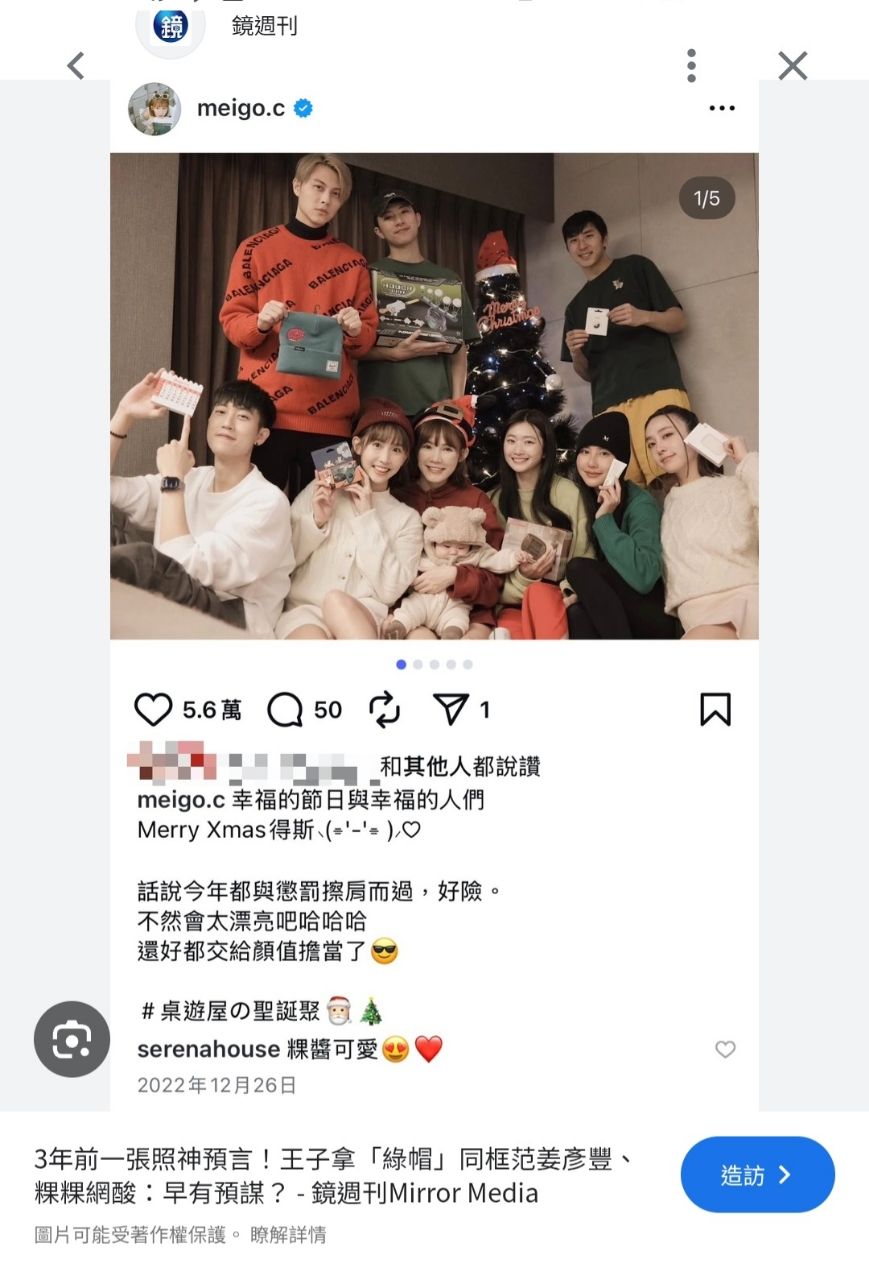Open the 鏡週刊 source at the top
869x1280 pixels.
tap(264, 26)
